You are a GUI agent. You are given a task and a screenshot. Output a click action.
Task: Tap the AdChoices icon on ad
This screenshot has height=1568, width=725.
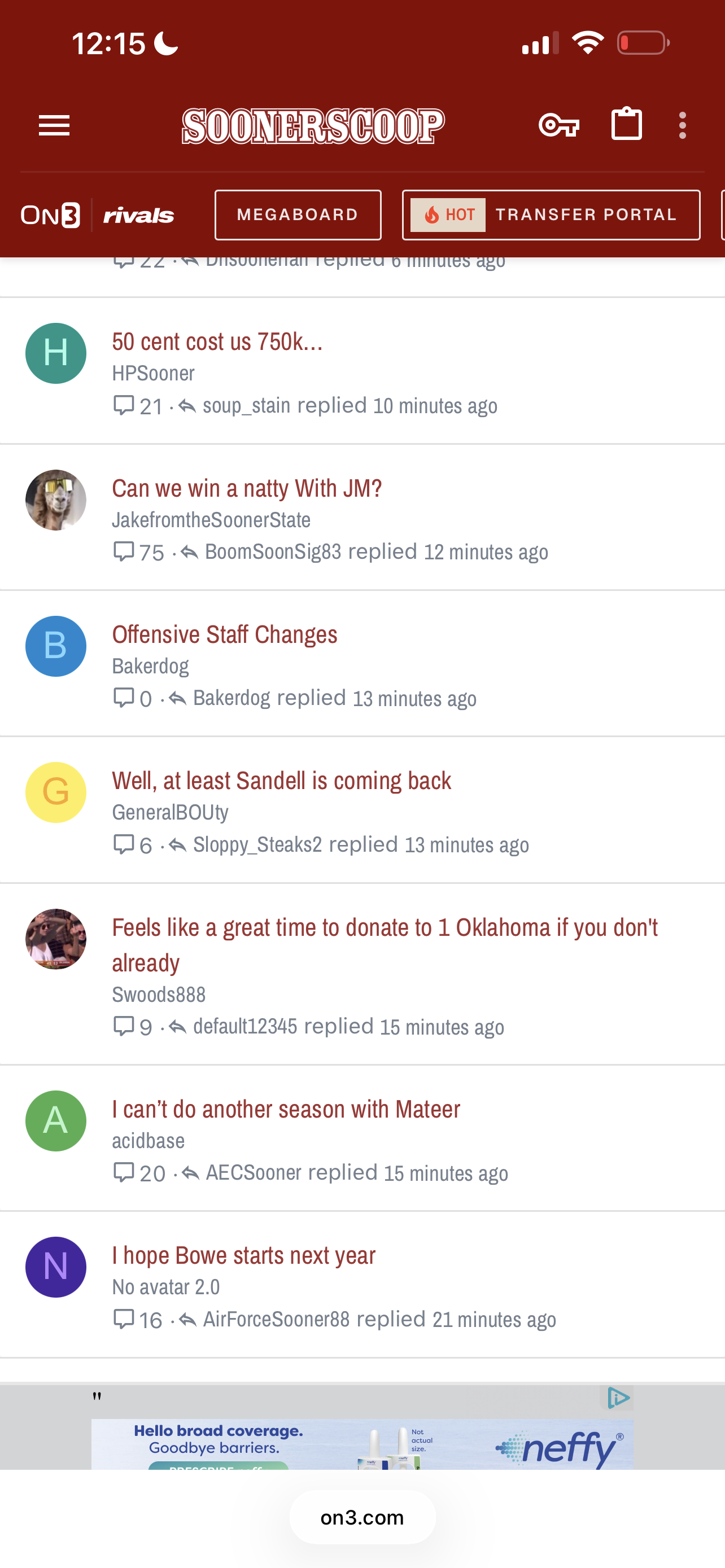(618, 1398)
